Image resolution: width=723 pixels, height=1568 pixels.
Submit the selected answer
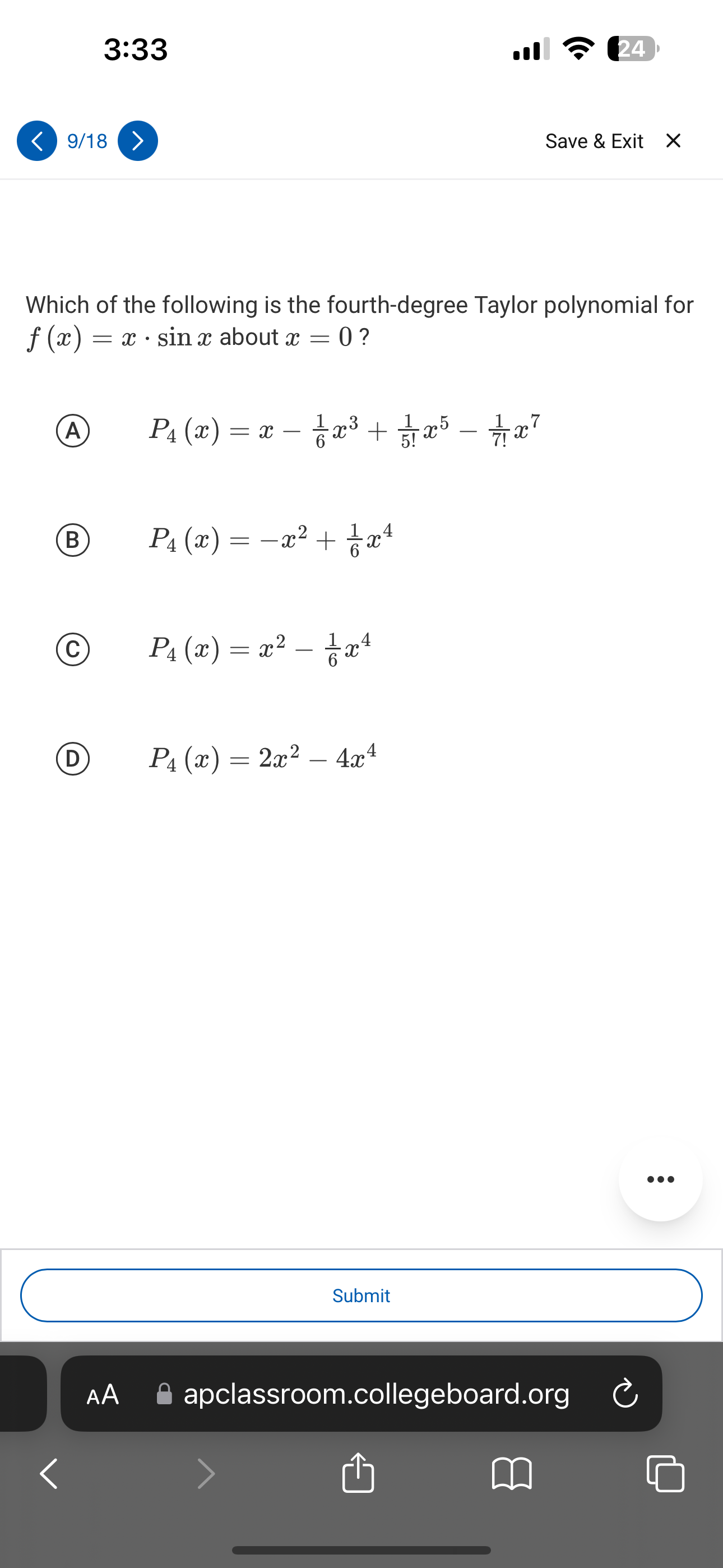tap(361, 1295)
